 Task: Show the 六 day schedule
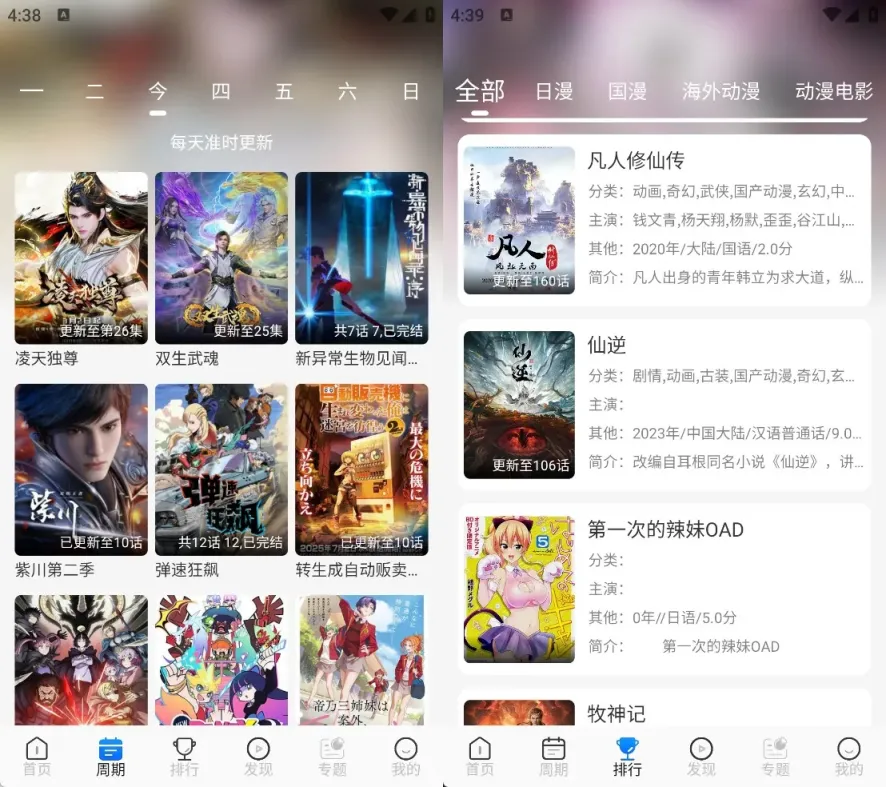[347, 91]
